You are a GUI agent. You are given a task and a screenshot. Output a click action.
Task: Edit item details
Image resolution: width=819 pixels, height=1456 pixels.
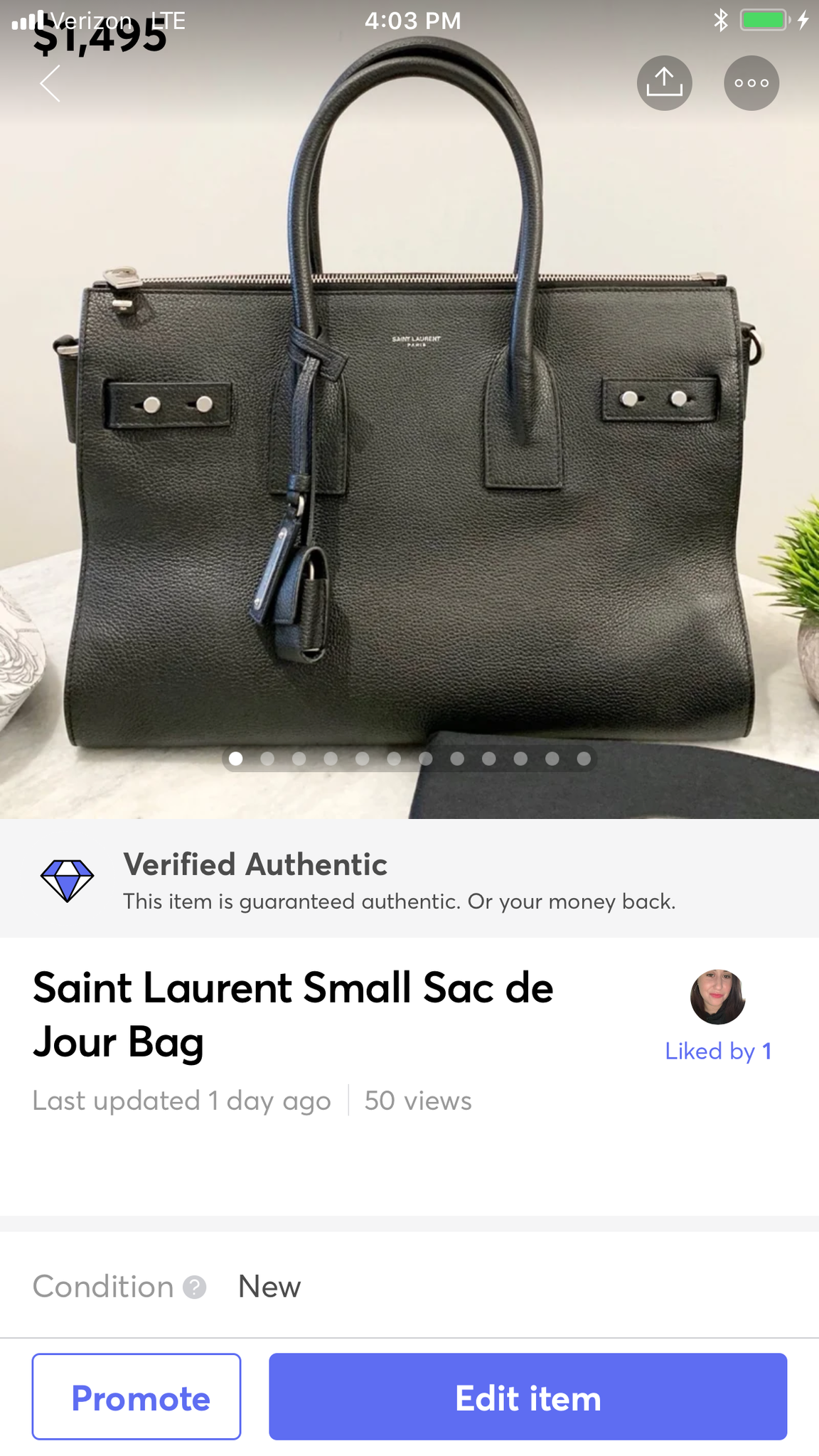(x=528, y=1397)
